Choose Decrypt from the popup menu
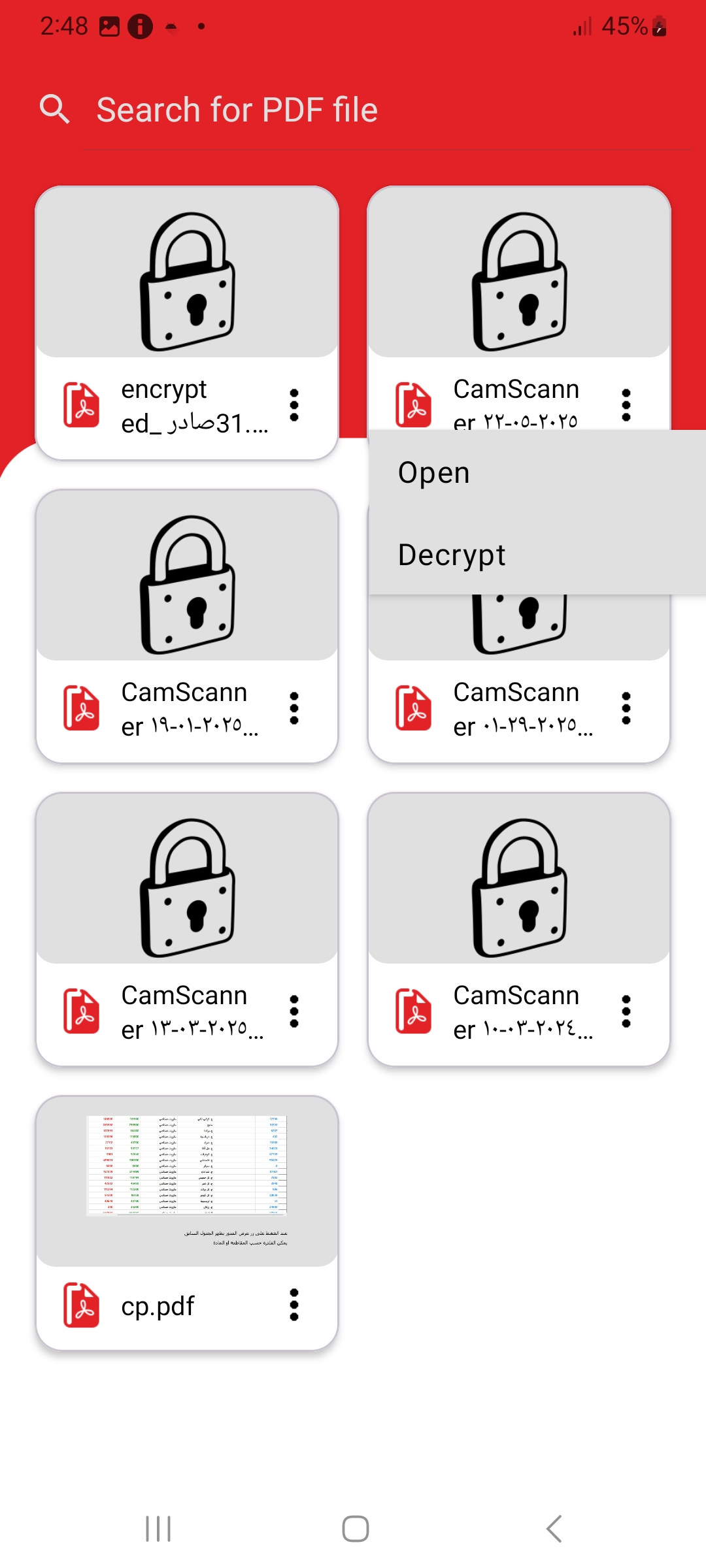This screenshot has height=1568, width=706. (452, 555)
